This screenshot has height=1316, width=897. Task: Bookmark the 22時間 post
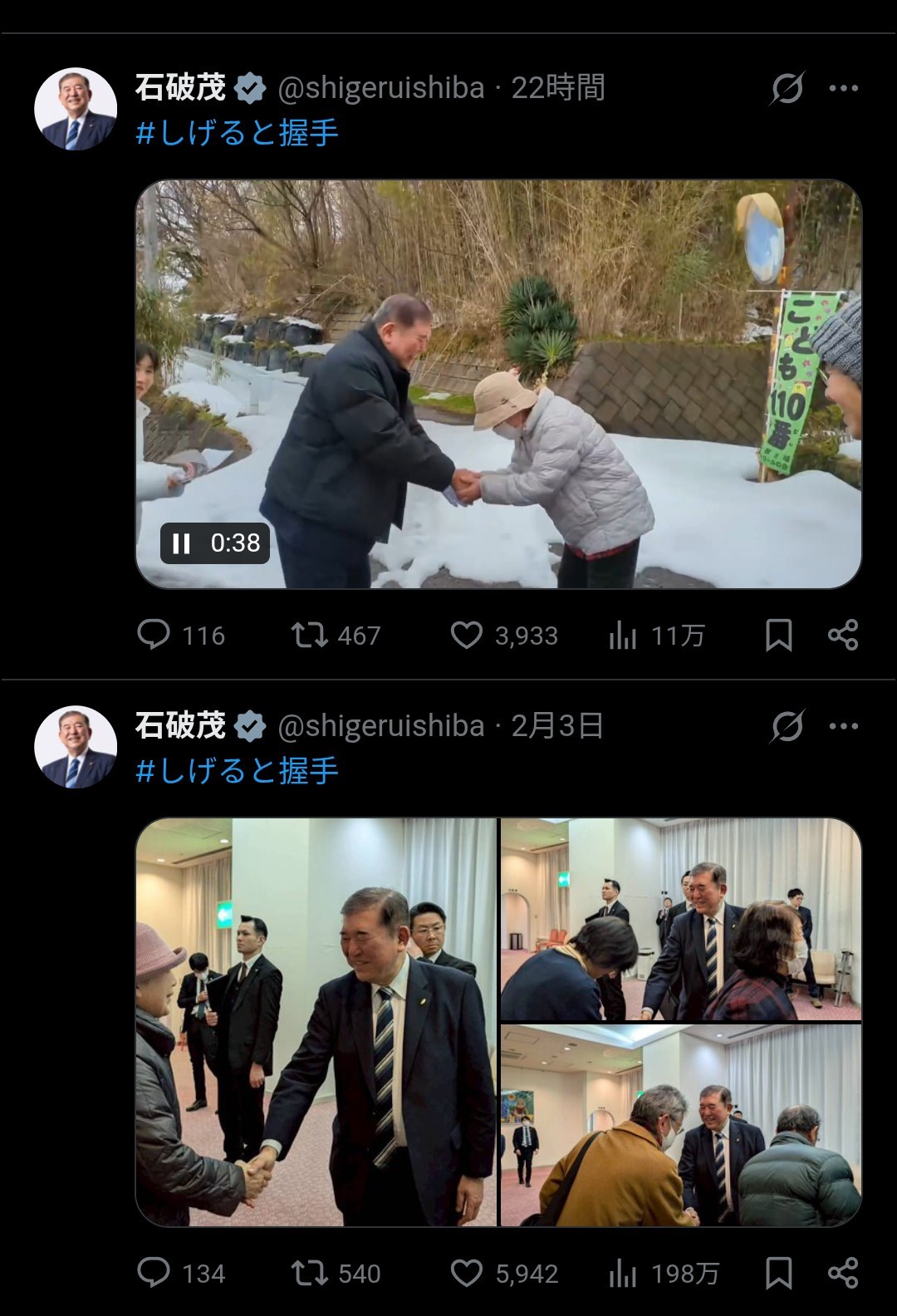tap(778, 636)
